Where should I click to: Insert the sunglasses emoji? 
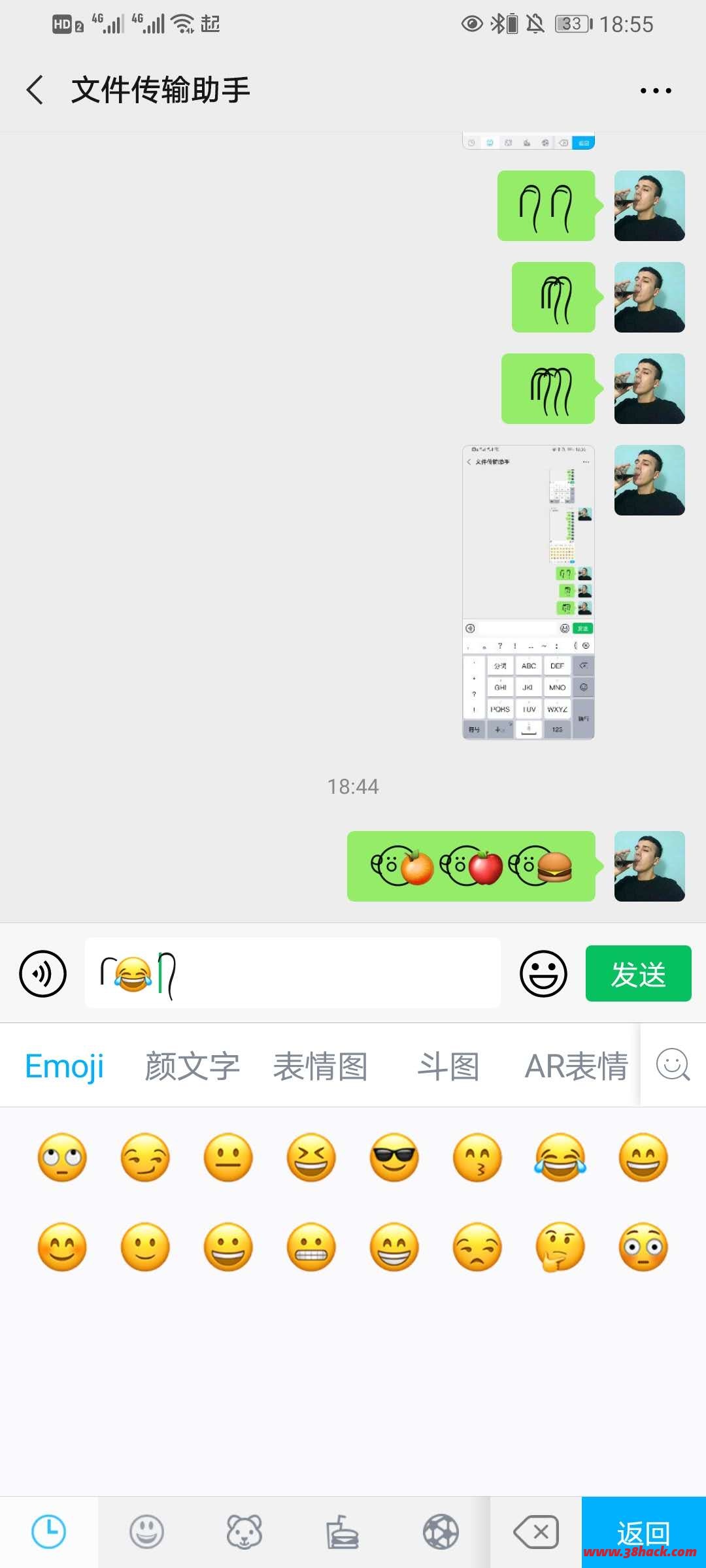tap(394, 1158)
